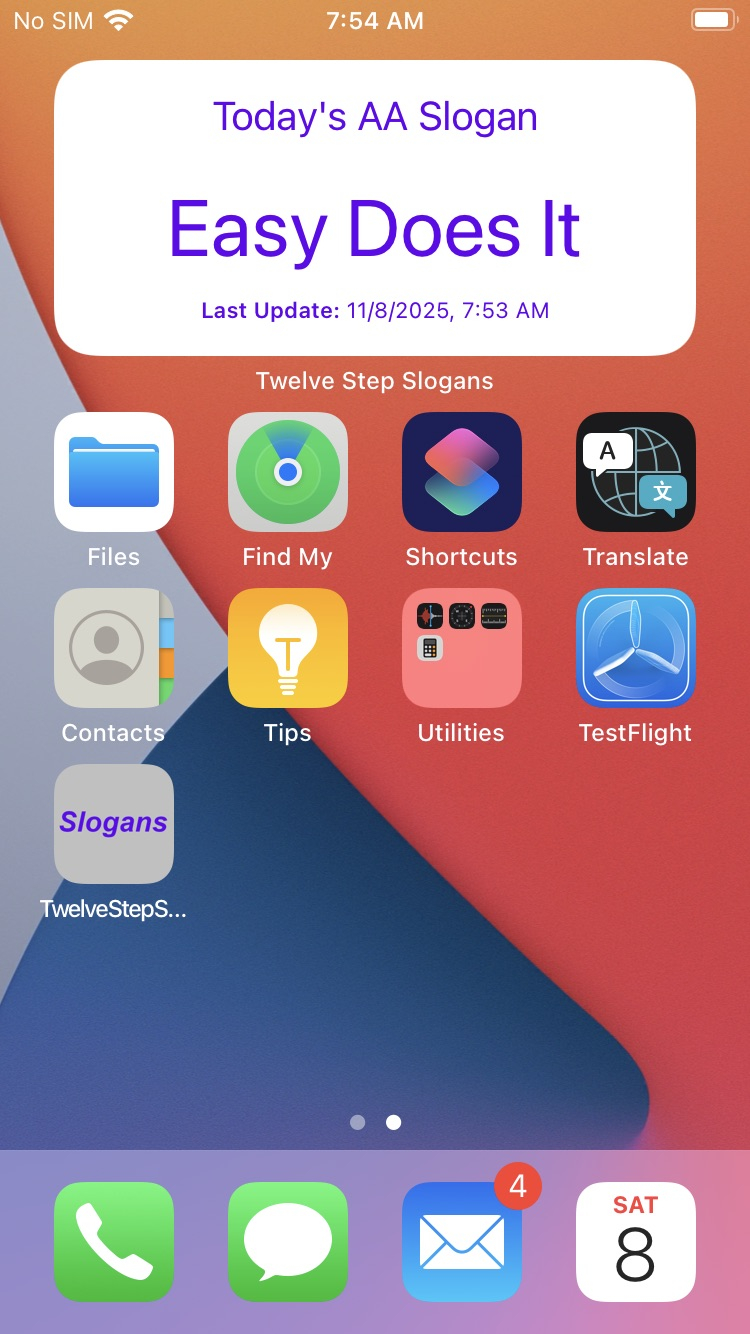Open the Twelve Step Slogans widget
This screenshot has height=1334, width=750.
pyautogui.click(x=375, y=208)
